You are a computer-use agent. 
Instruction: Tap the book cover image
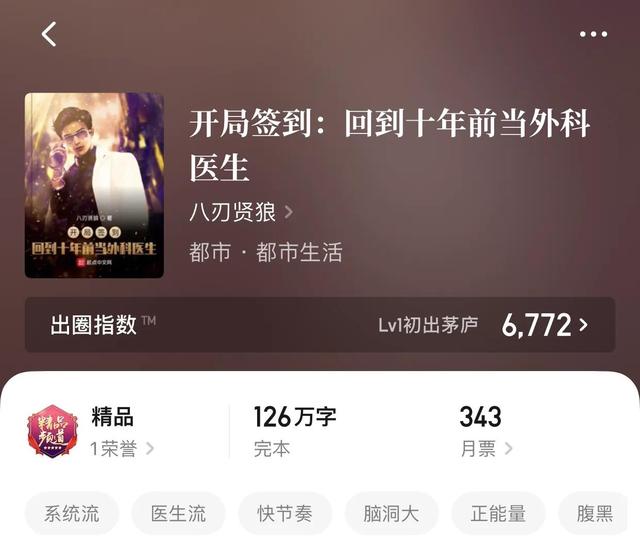coord(94,185)
